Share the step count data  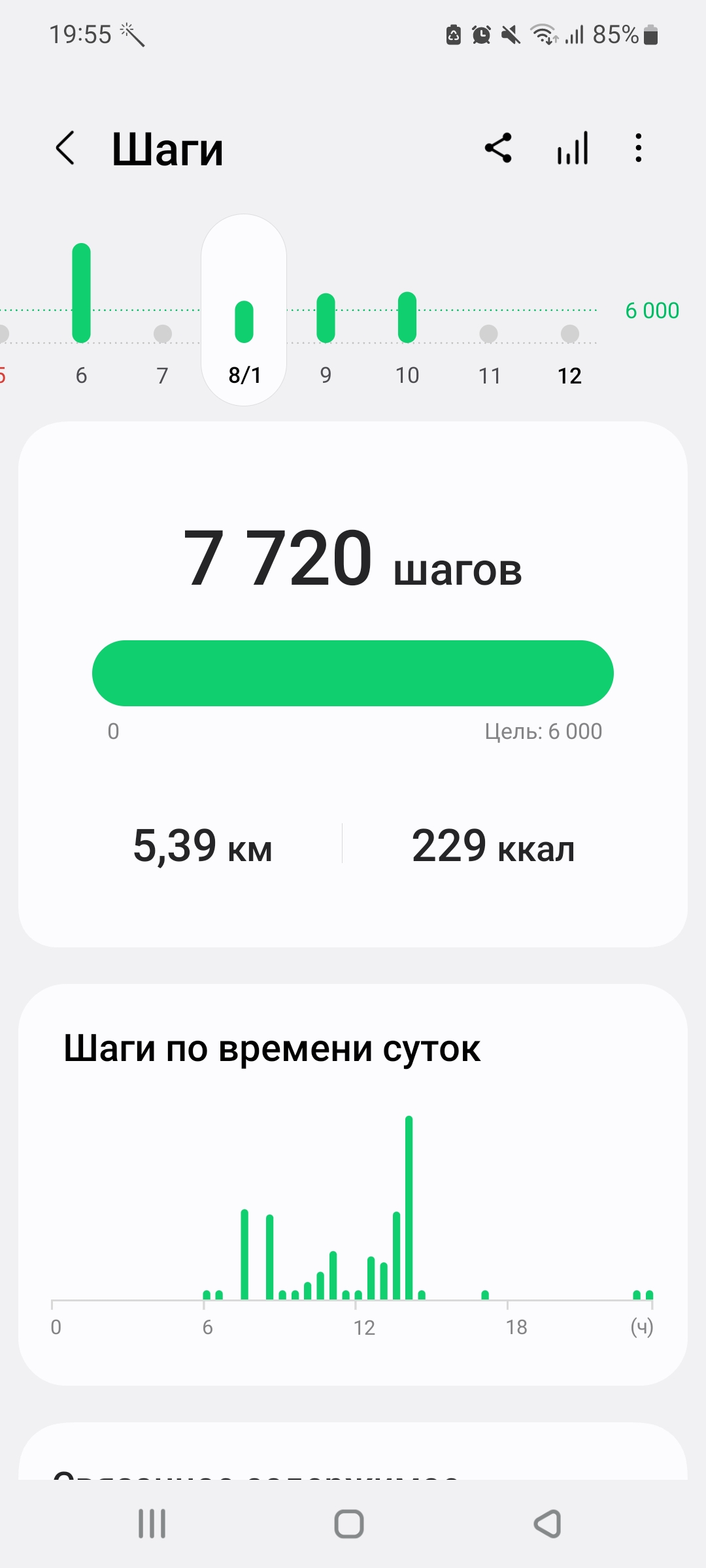point(498,148)
